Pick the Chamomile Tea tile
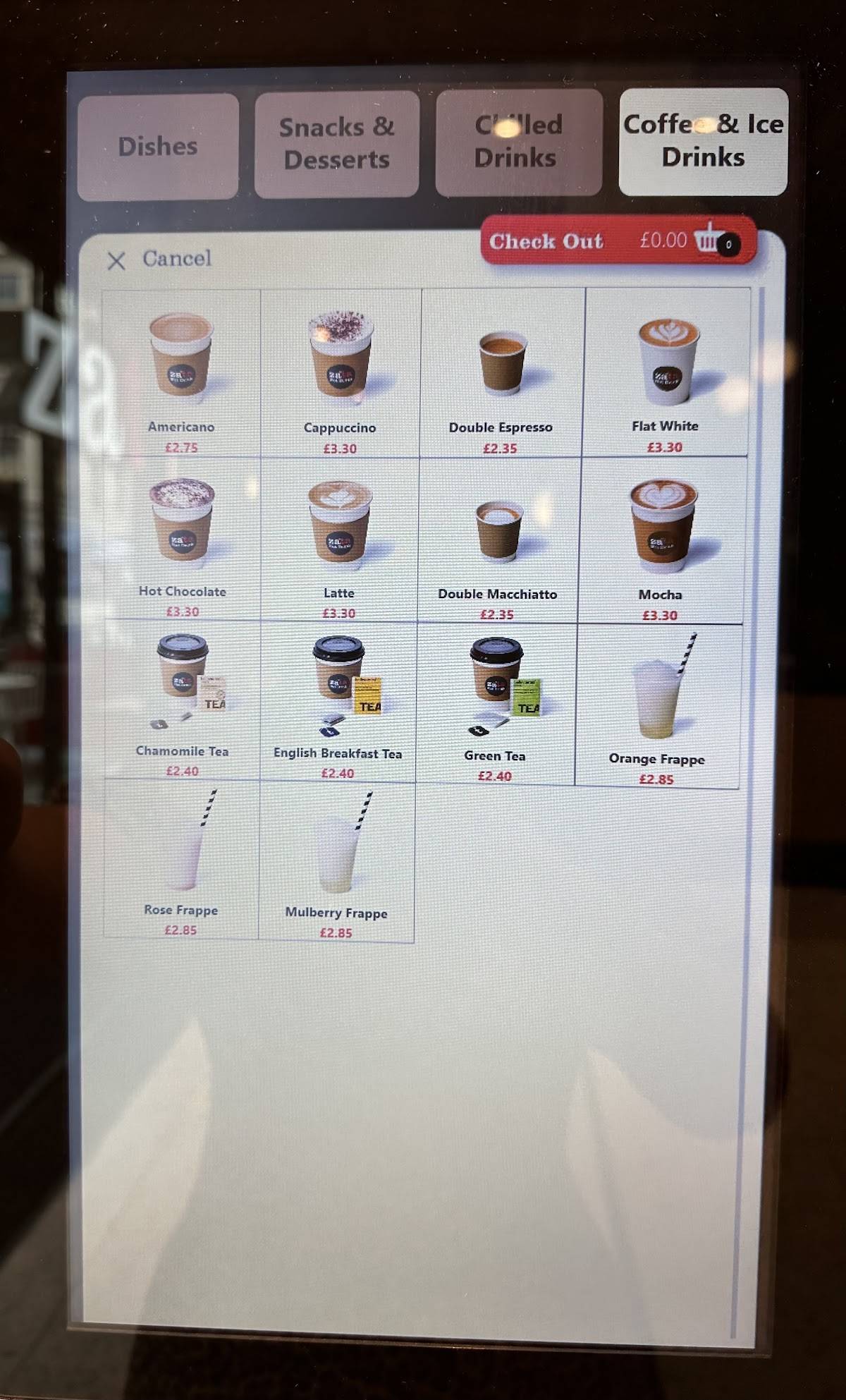This screenshot has height=1400, width=846. tap(182, 700)
